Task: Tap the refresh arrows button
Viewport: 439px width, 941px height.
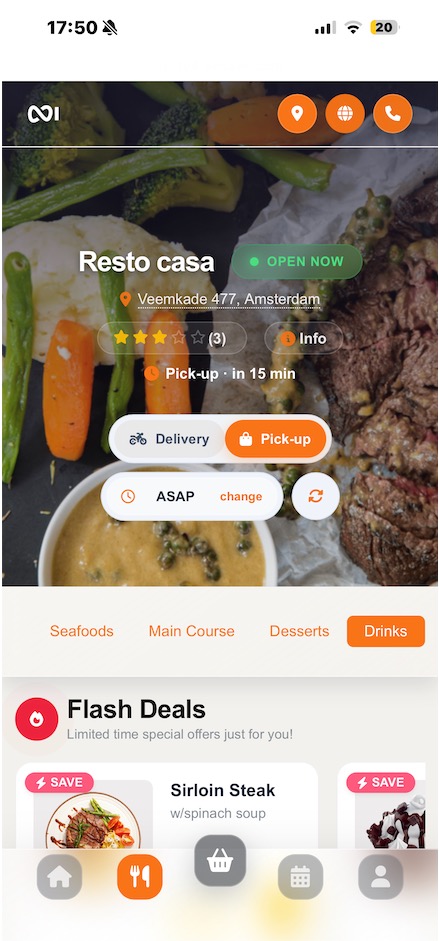Action: coord(315,496)
